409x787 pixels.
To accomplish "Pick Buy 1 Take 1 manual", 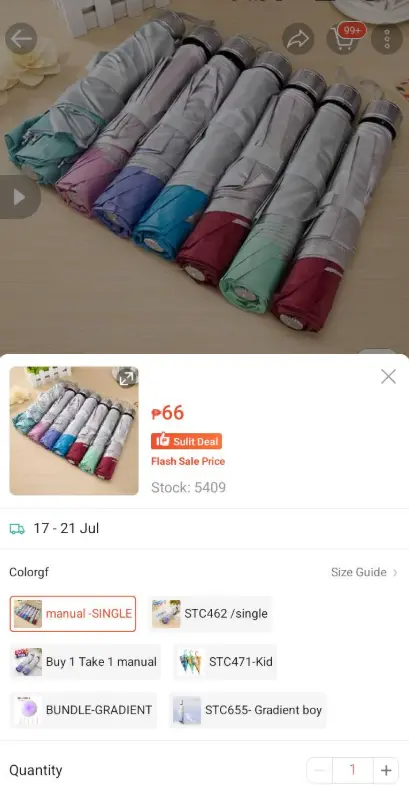I will [85, 662].
